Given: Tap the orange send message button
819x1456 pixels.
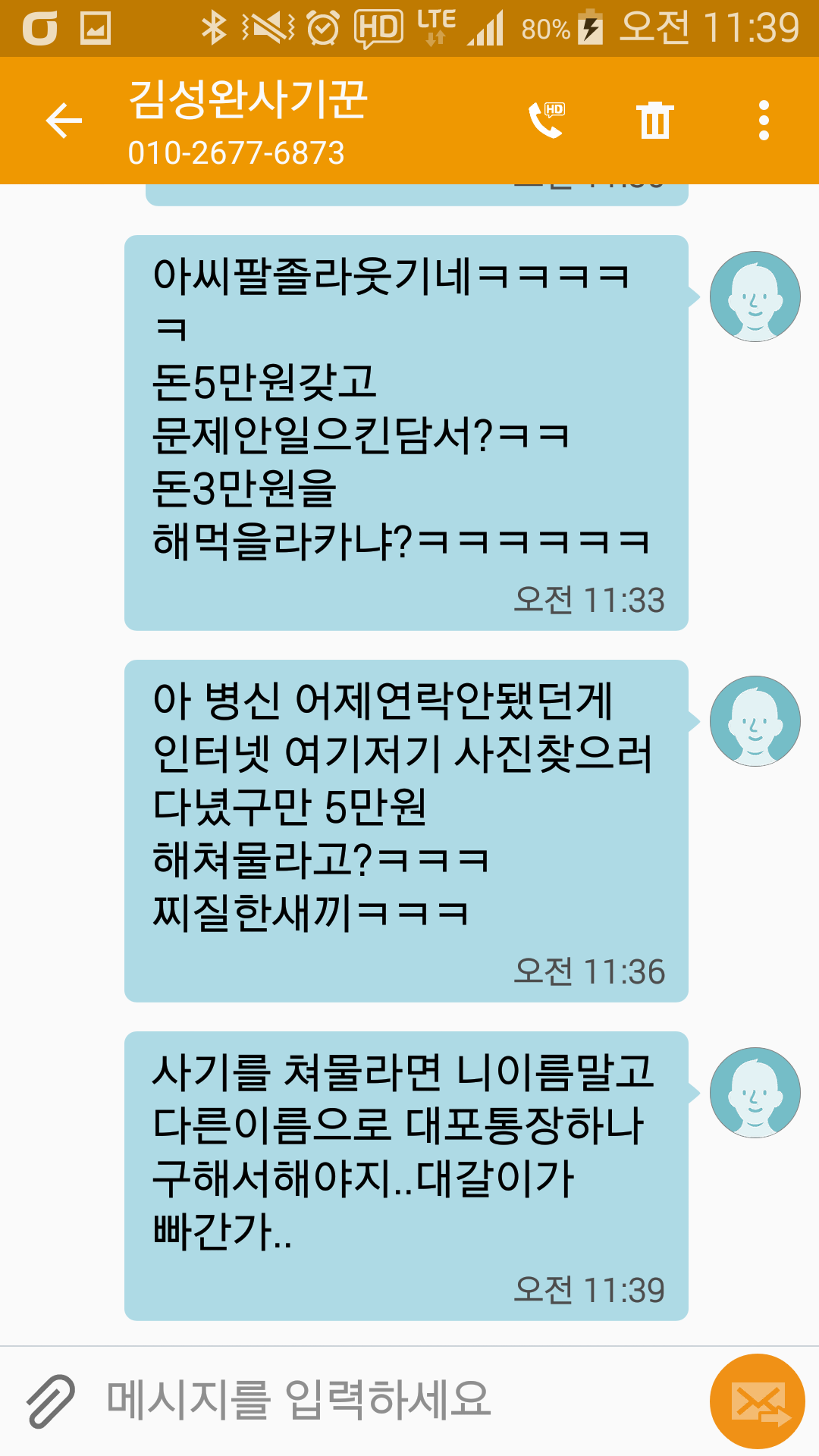Looking at the screenshot, I should click(757, 1401).
